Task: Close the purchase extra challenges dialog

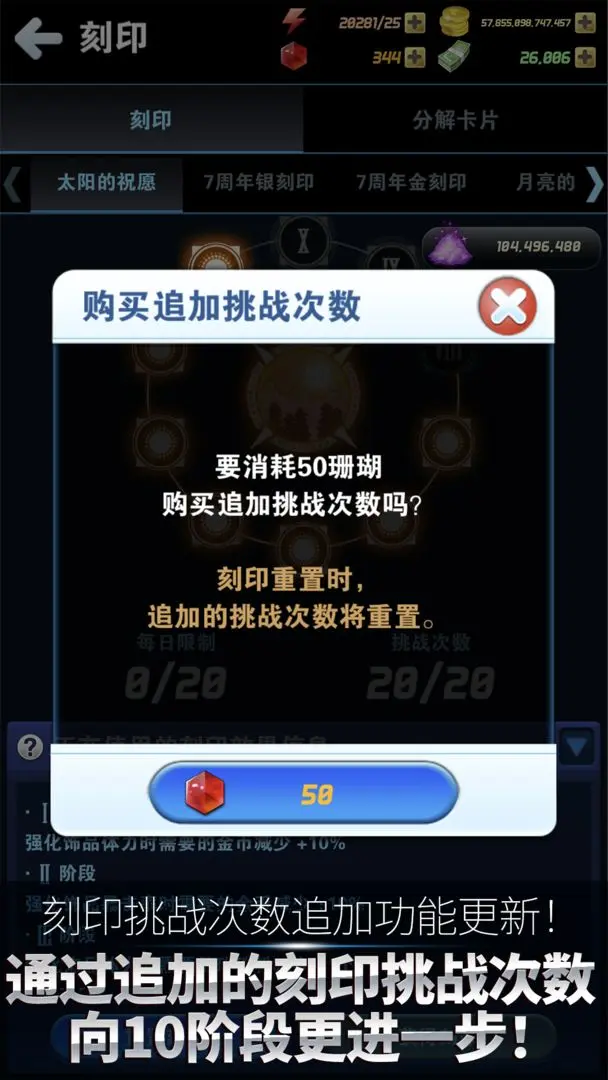Action: (x=507, y=306)
